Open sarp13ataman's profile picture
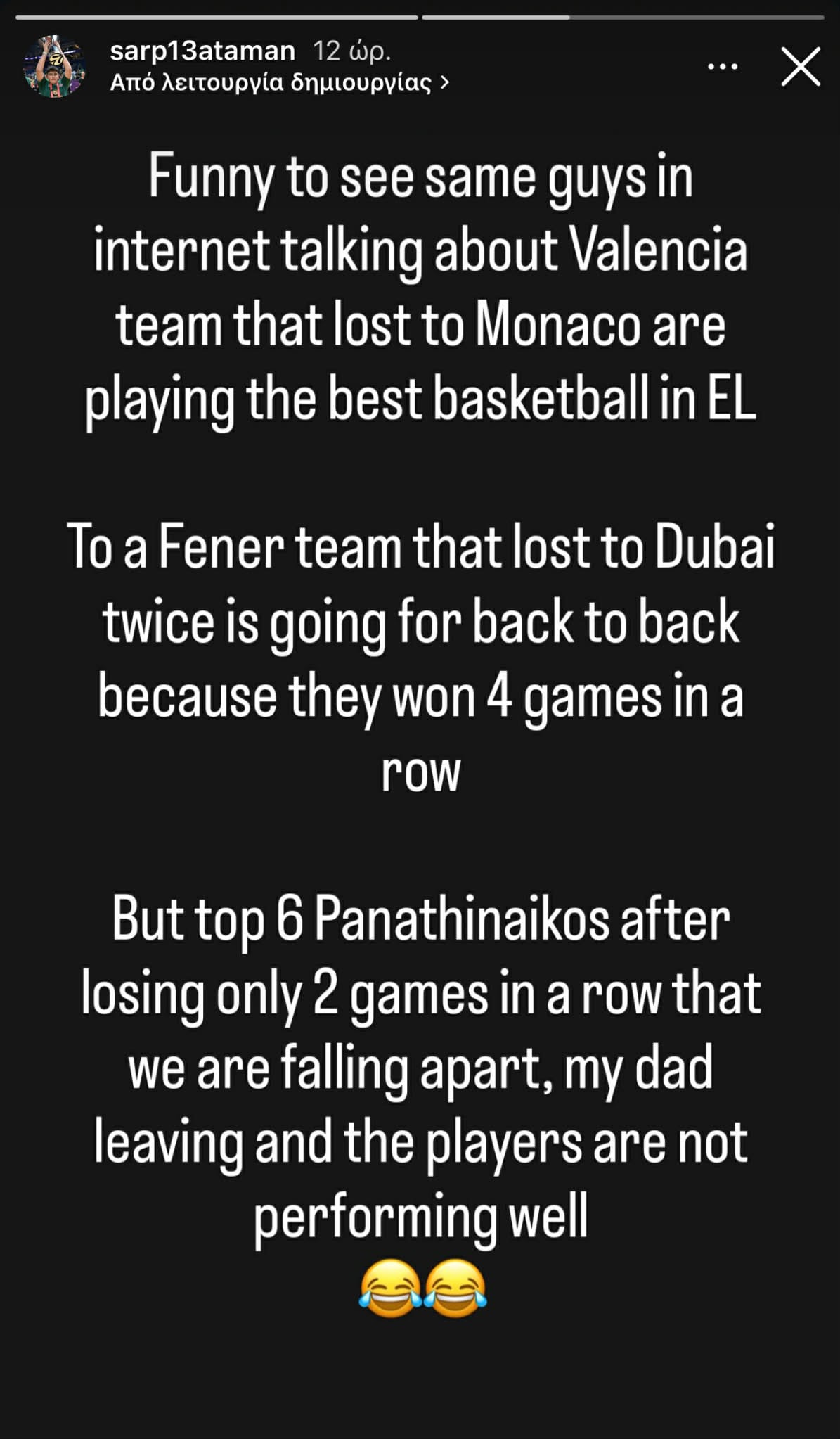The width and height of the screenshot is (840, 1439). tap(54, 67)
